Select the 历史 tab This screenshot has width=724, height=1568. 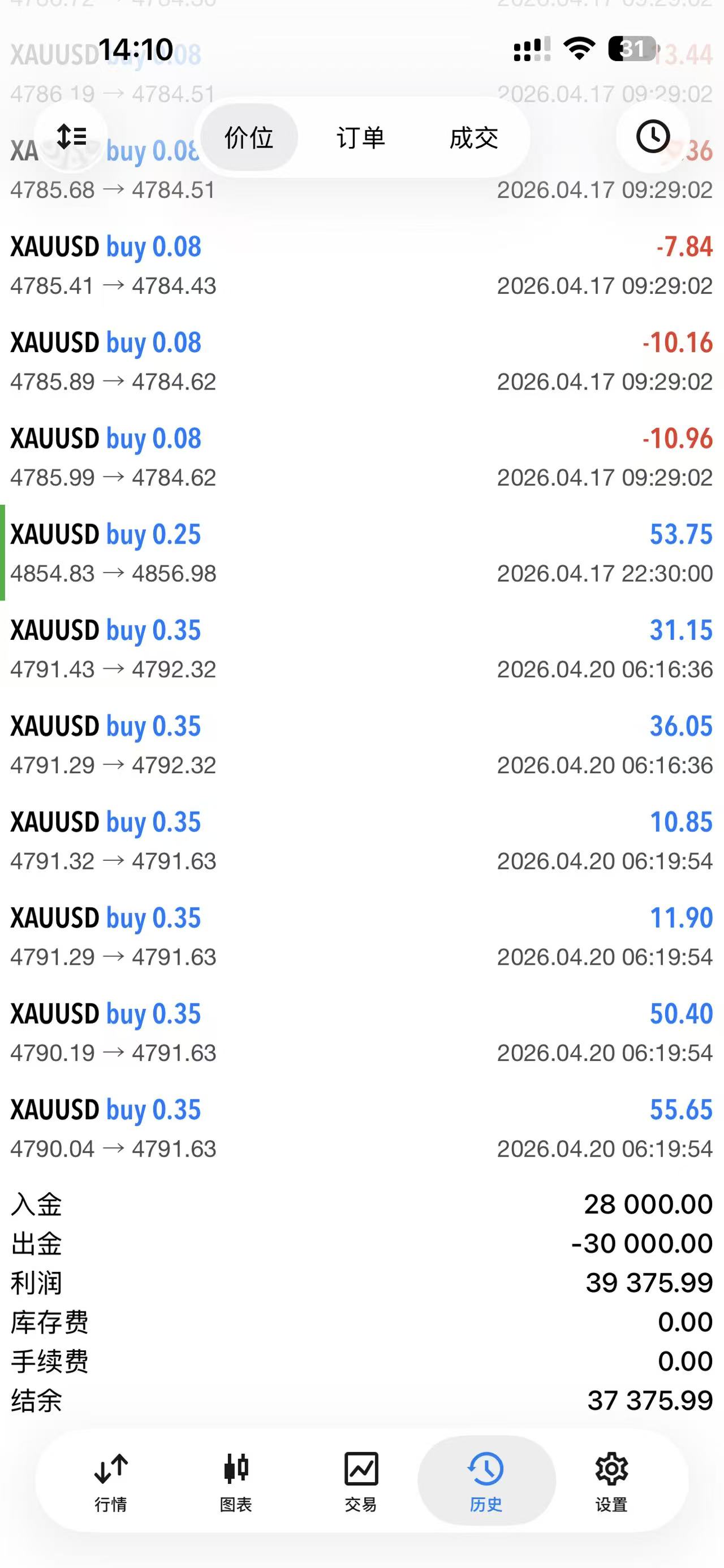tap(486, 1481)
